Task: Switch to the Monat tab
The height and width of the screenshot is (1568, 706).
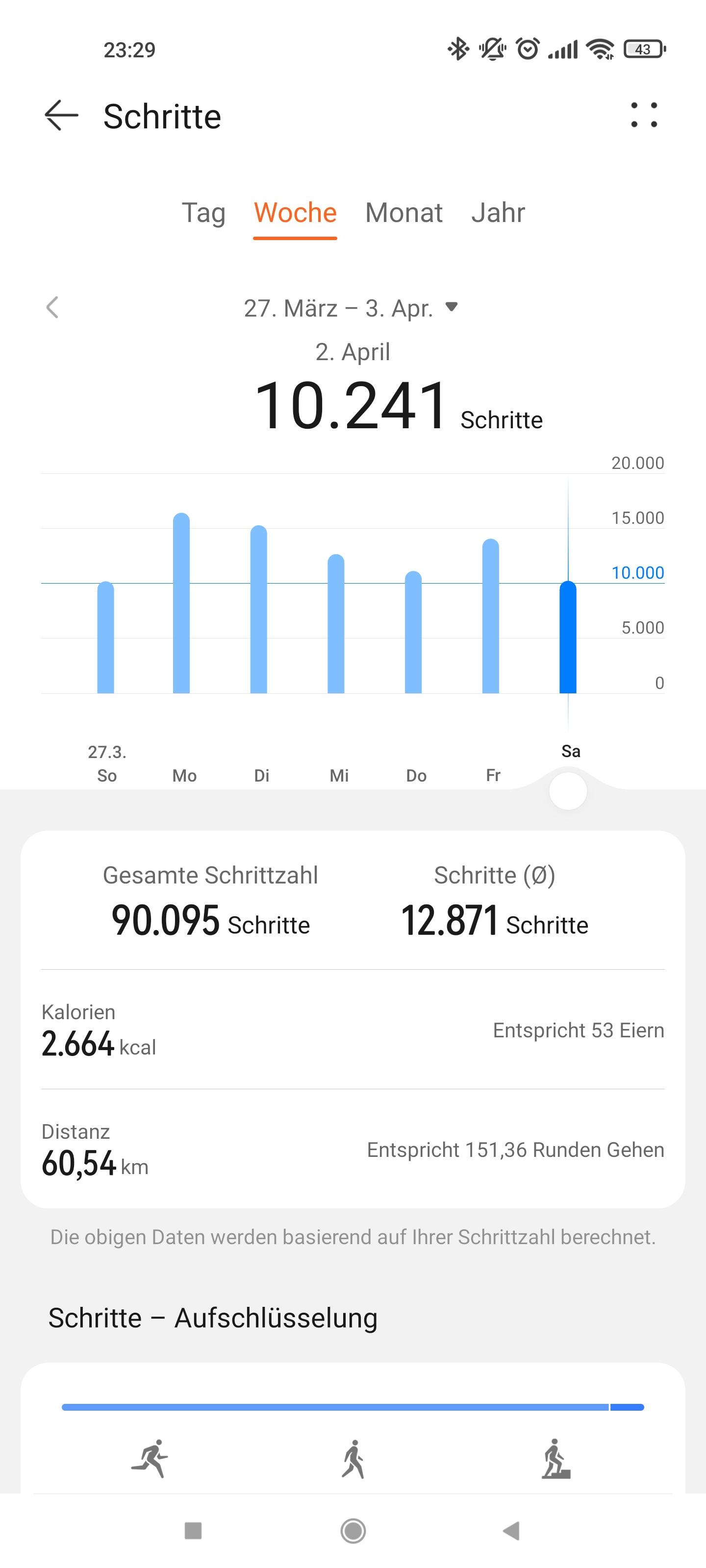Action: pos(403,213)
